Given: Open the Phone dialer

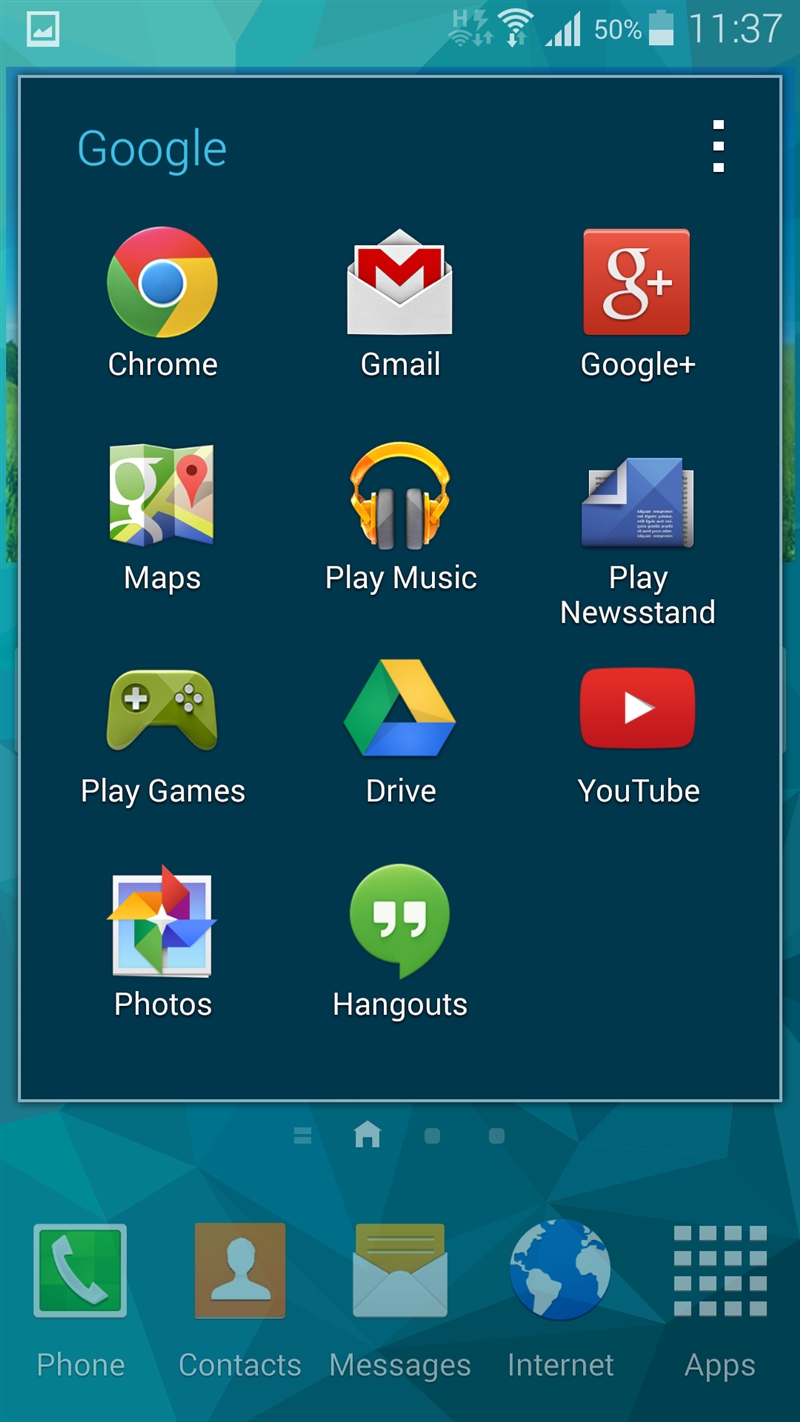Looking at the screenshot, I should pyautogui.click(x=80, y=1272).
